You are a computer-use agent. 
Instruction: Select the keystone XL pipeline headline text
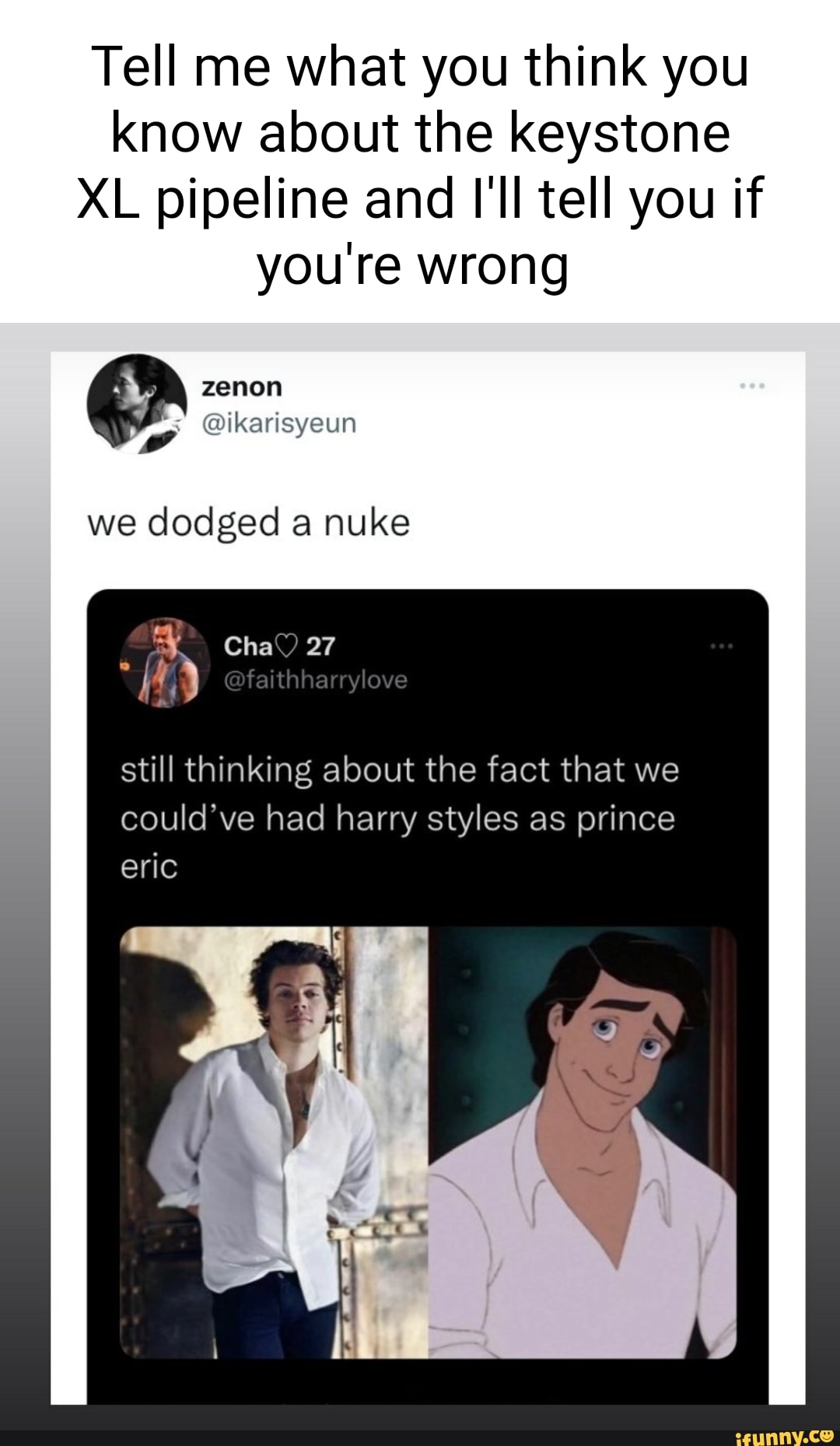click(420, 163)
